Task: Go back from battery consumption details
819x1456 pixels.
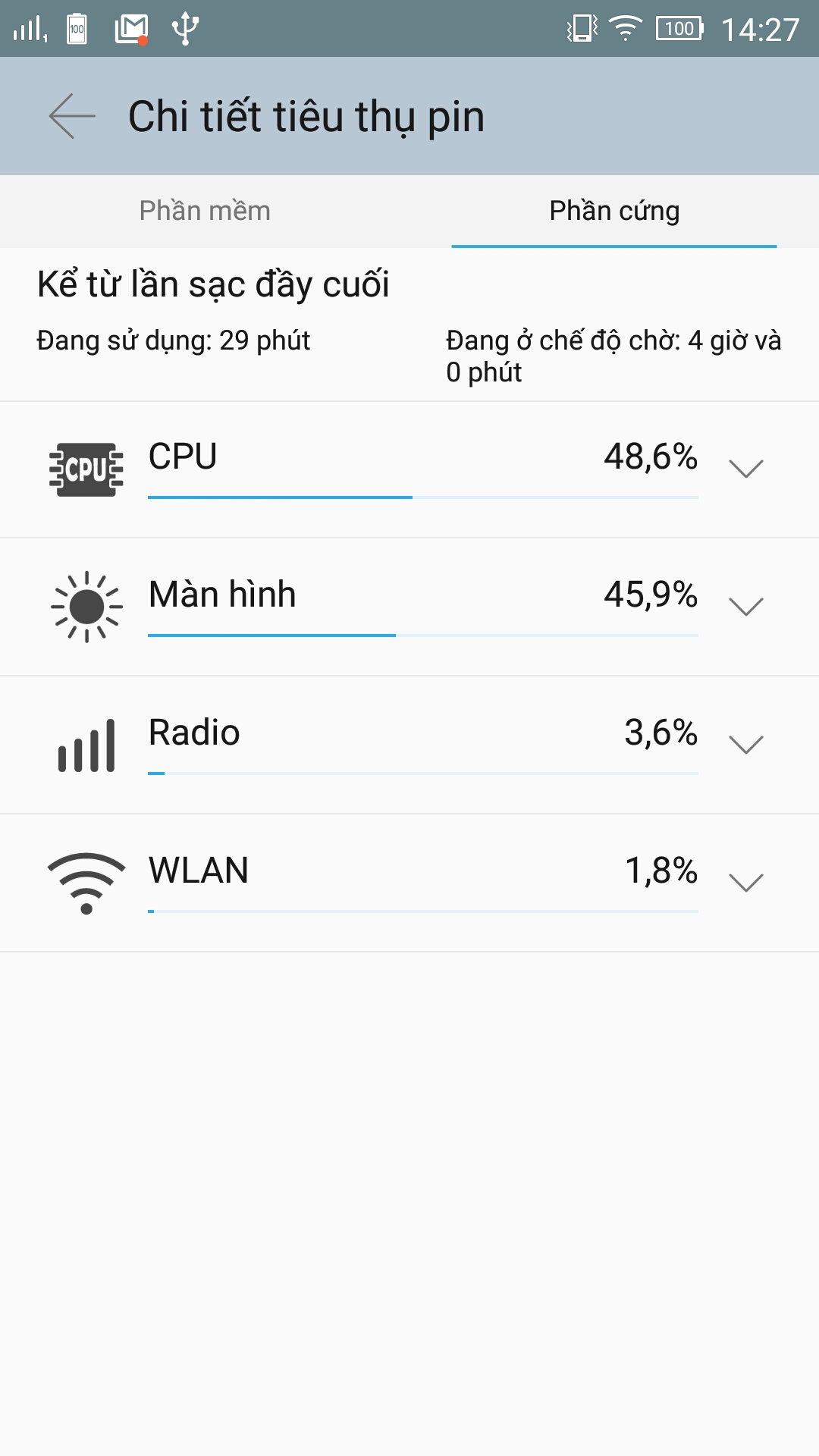Action: tap(72, 116)
